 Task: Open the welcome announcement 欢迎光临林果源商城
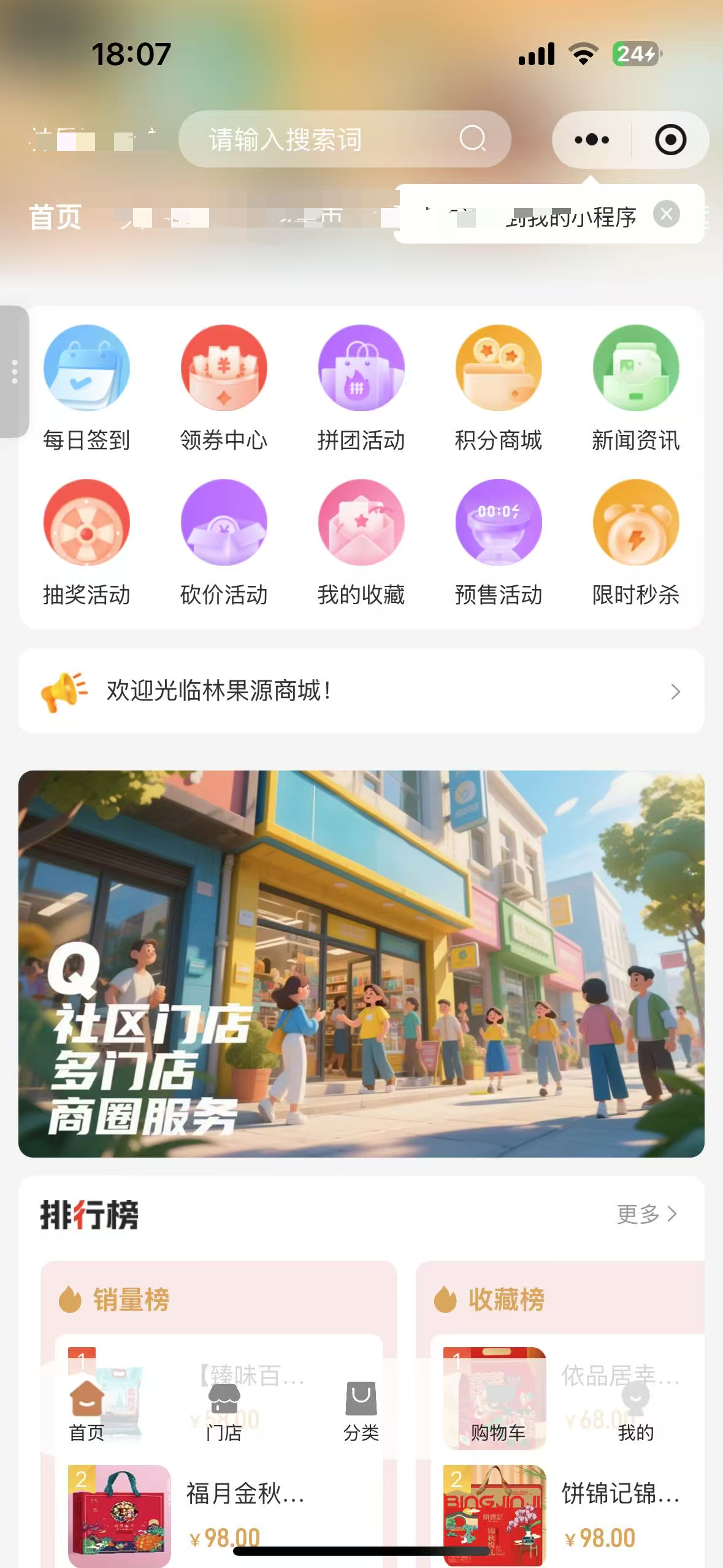361,691
